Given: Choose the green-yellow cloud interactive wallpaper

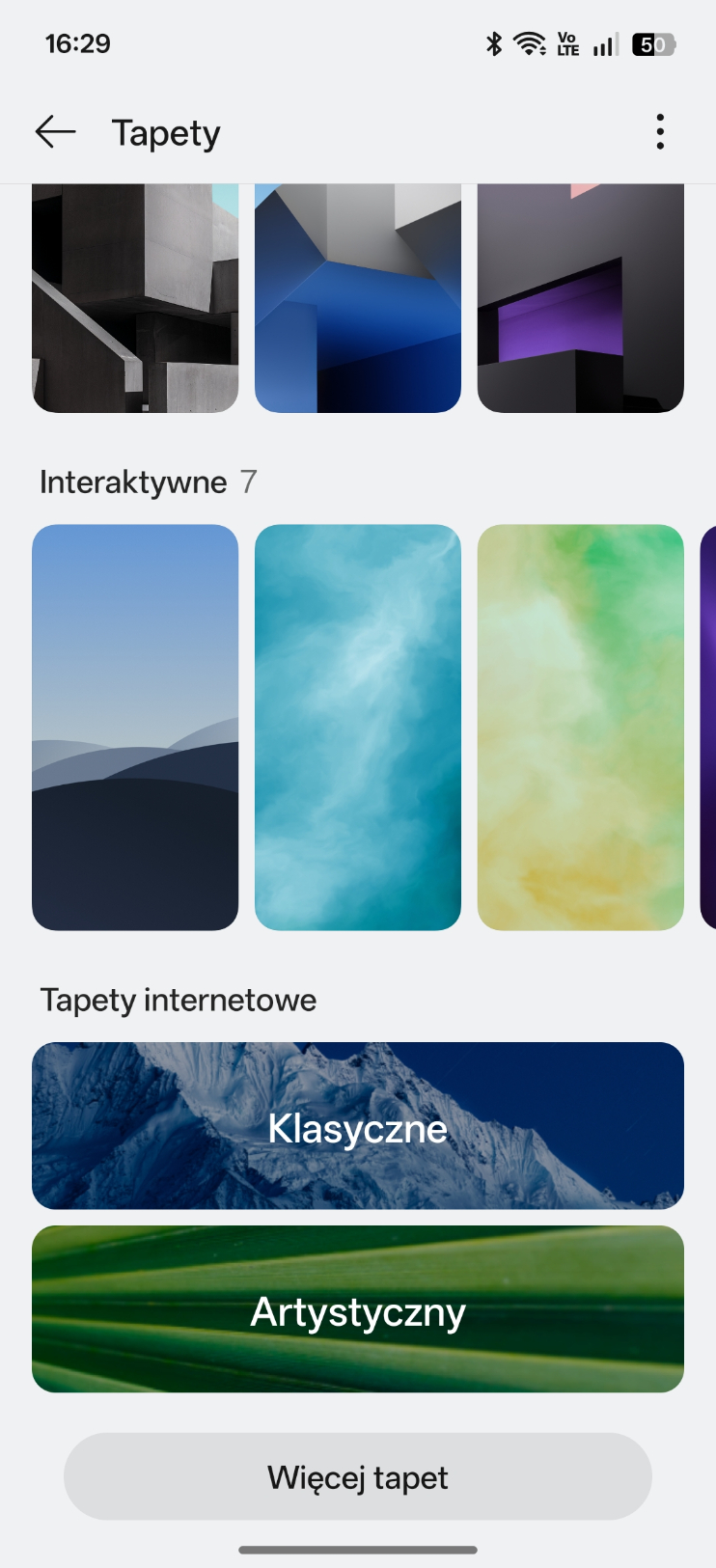Looking at the screenshot, I should pos(580,728).
